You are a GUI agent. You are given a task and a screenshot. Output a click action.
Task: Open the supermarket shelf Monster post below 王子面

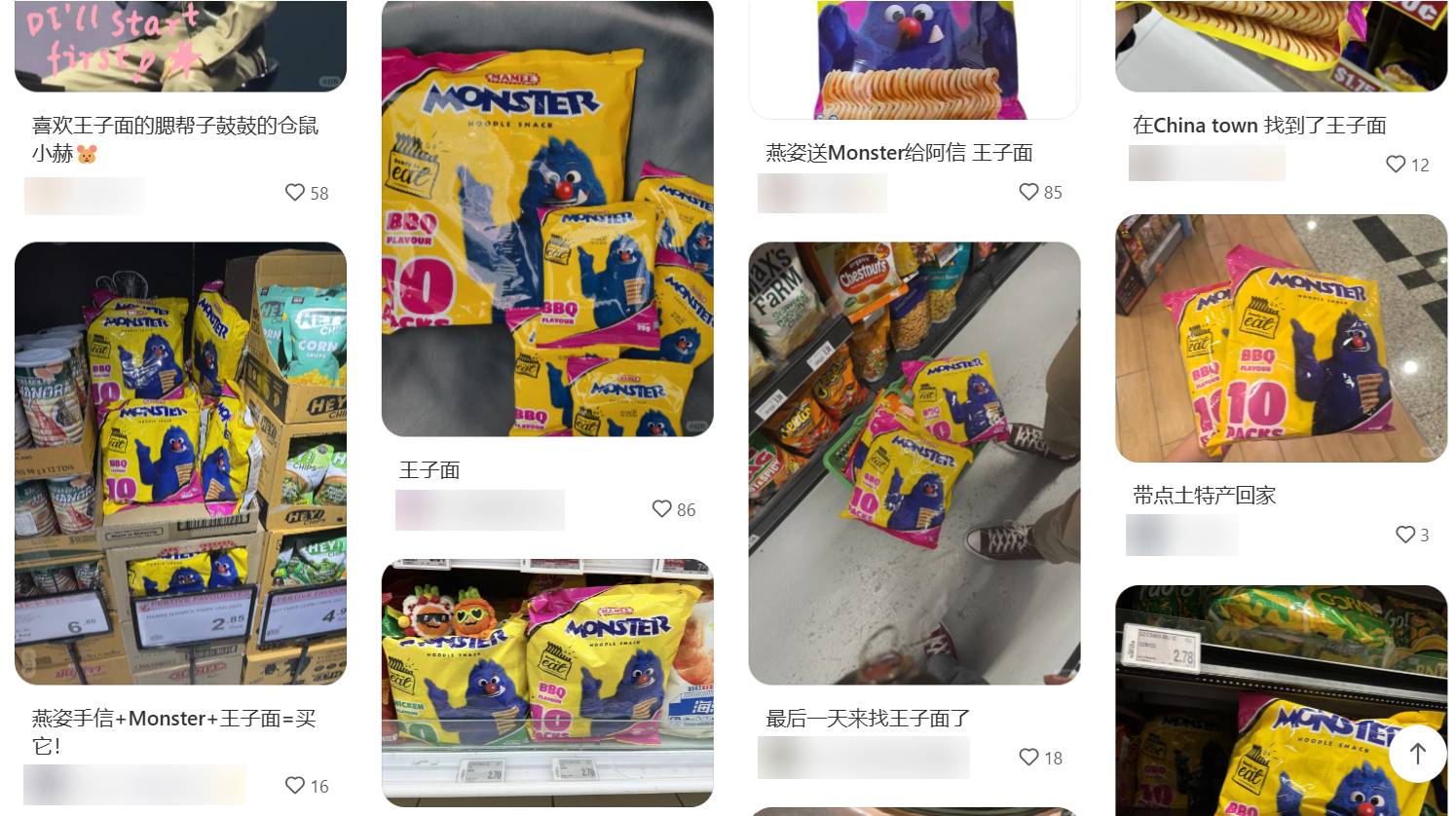(x=546, y=682)
